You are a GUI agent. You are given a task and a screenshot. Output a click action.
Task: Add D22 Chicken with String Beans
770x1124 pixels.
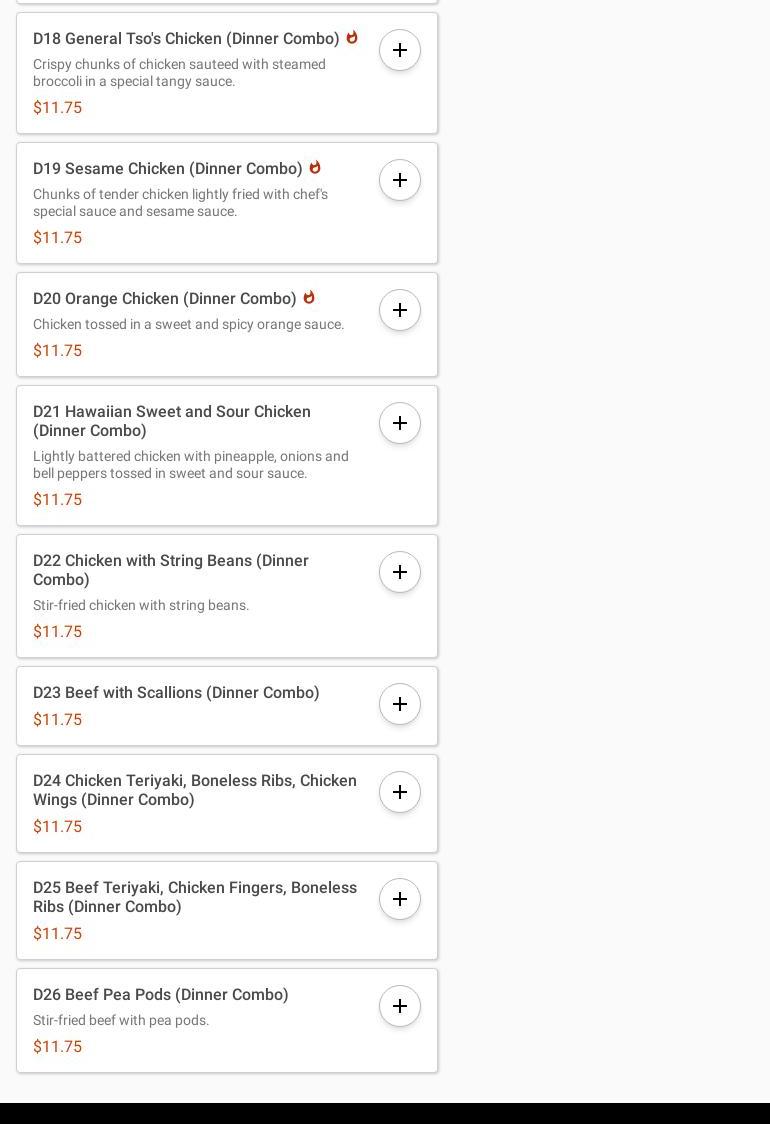(400, 572)
